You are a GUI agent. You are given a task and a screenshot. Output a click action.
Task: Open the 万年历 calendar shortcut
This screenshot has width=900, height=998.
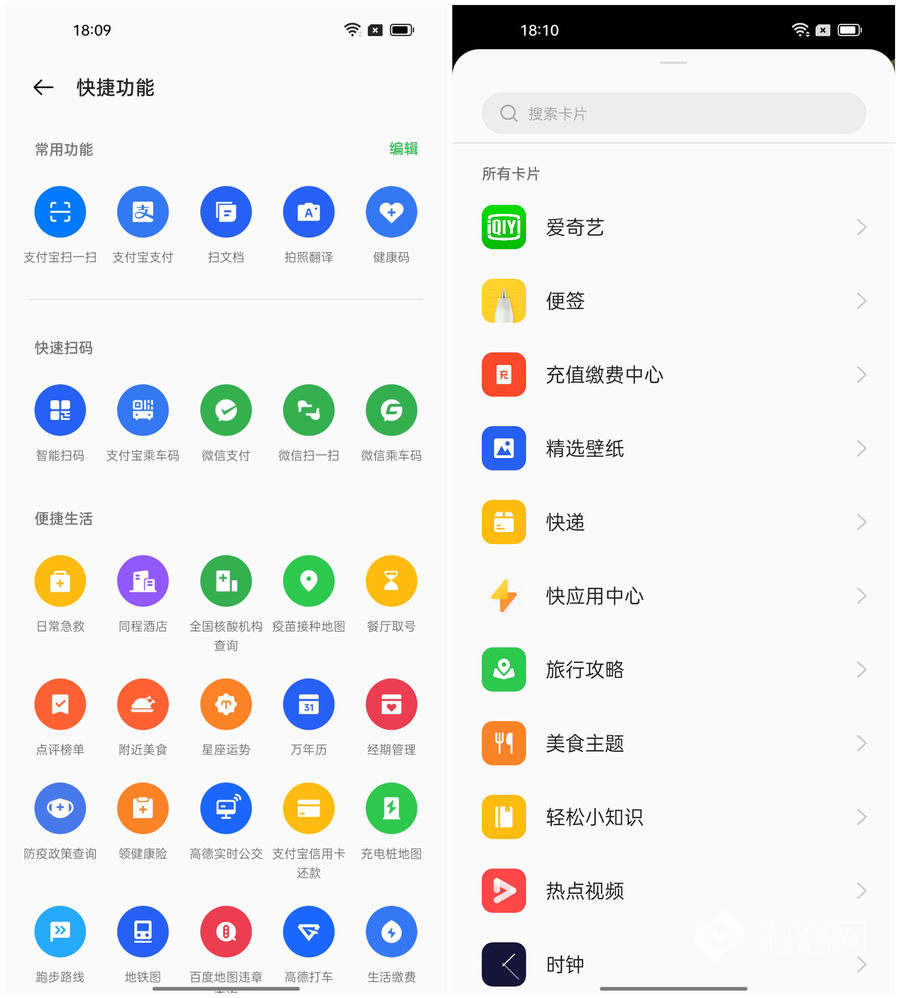[308, 704]
